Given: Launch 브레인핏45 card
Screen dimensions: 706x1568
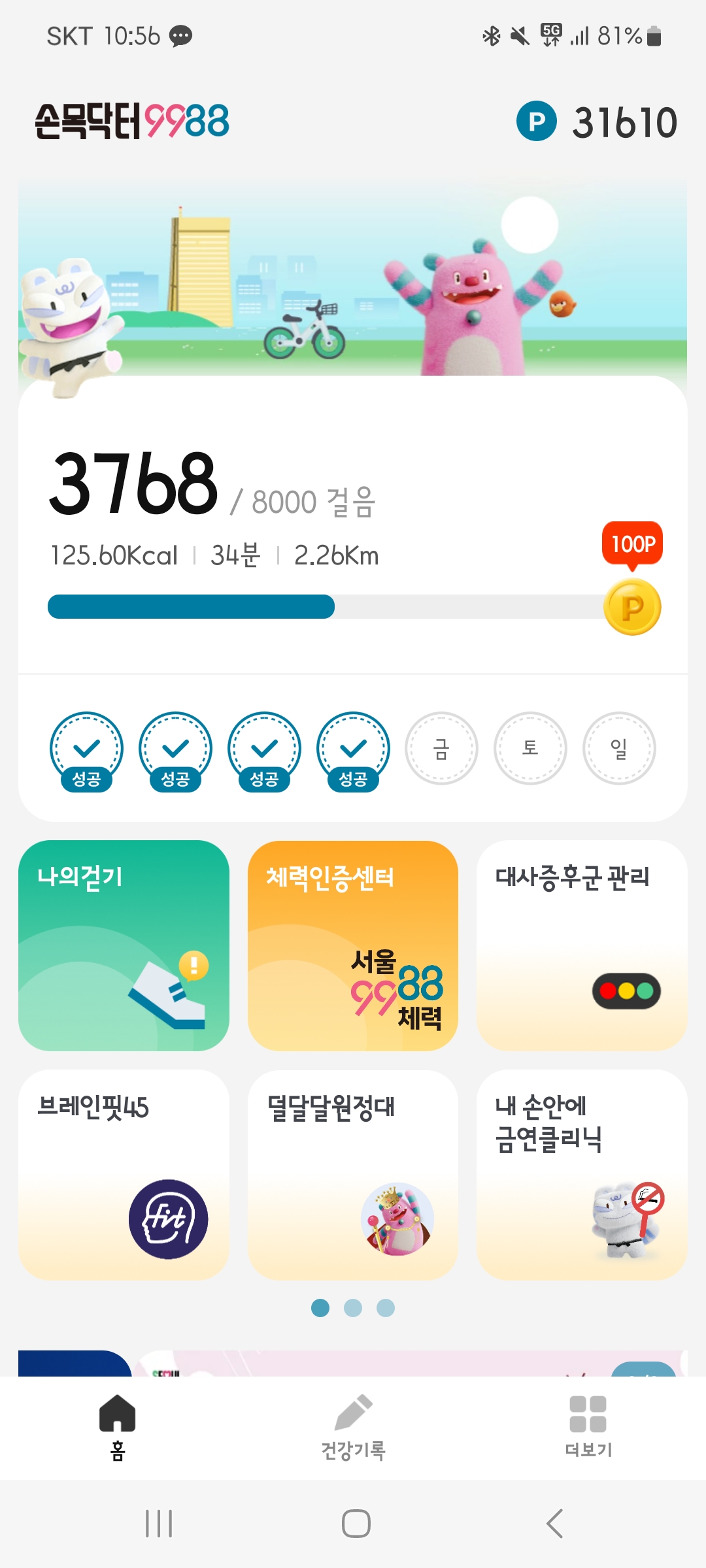Looking at the screenshot, I should pos(124,1174).
